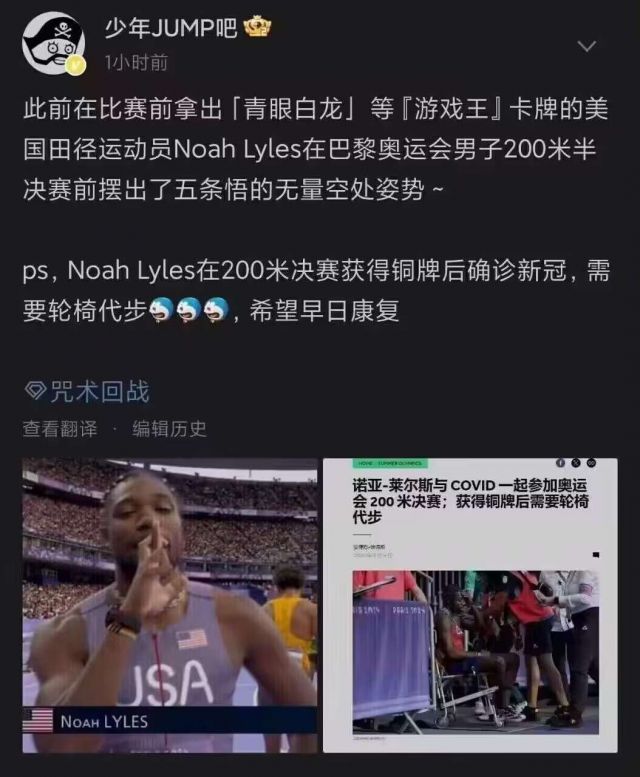This screenshot has width=640, height=777.
Task: Open the 咒术回战 super topic tag
Action: point(87,389)
